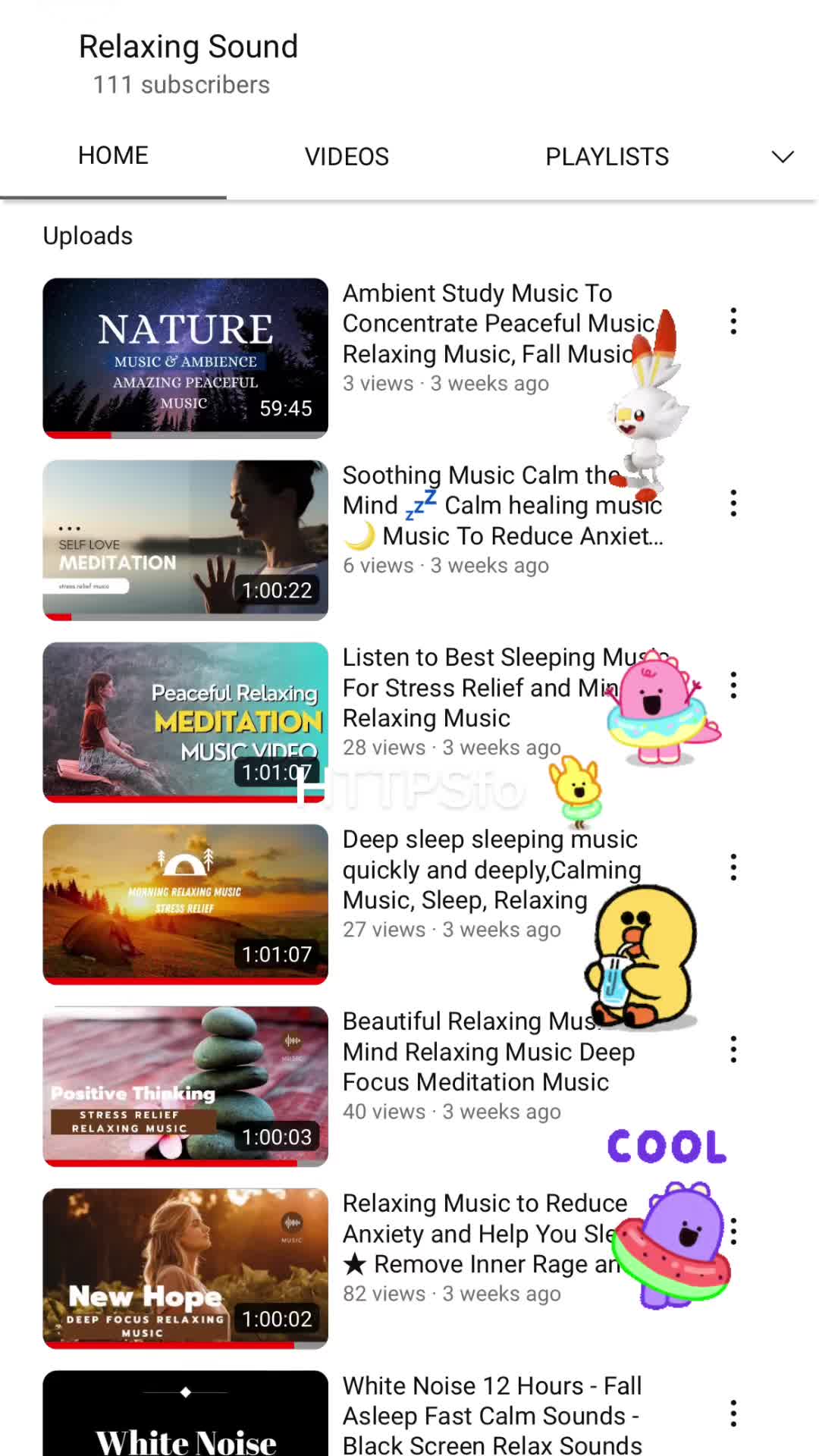Image resolution: width=819 pixels, height=1456 pixels.
Task: Switch to the Playlists tab
Action: tap(607, 156)
